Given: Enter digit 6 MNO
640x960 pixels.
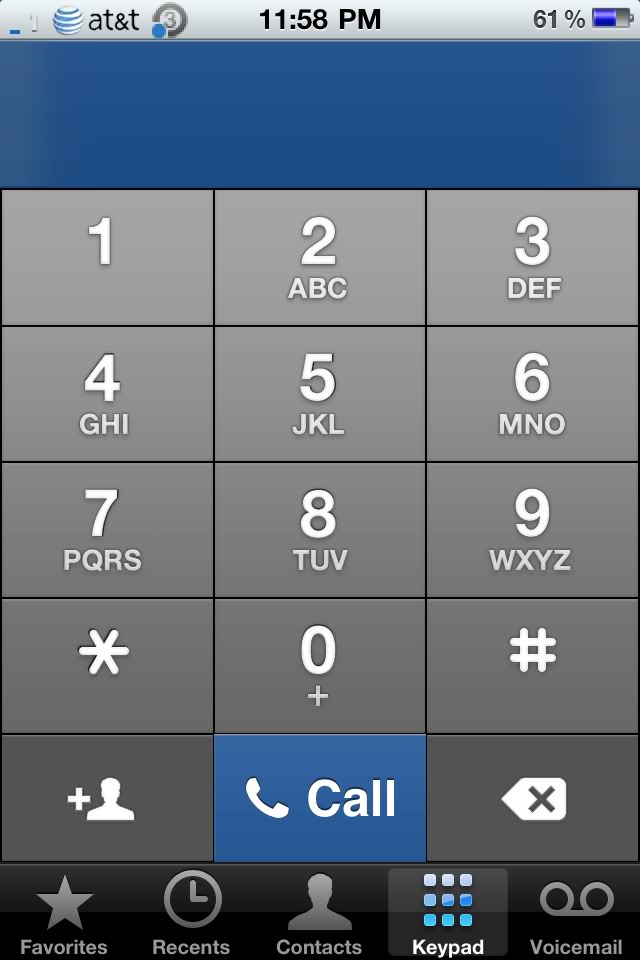Looking at the screenshot, I should click(532, 394).
